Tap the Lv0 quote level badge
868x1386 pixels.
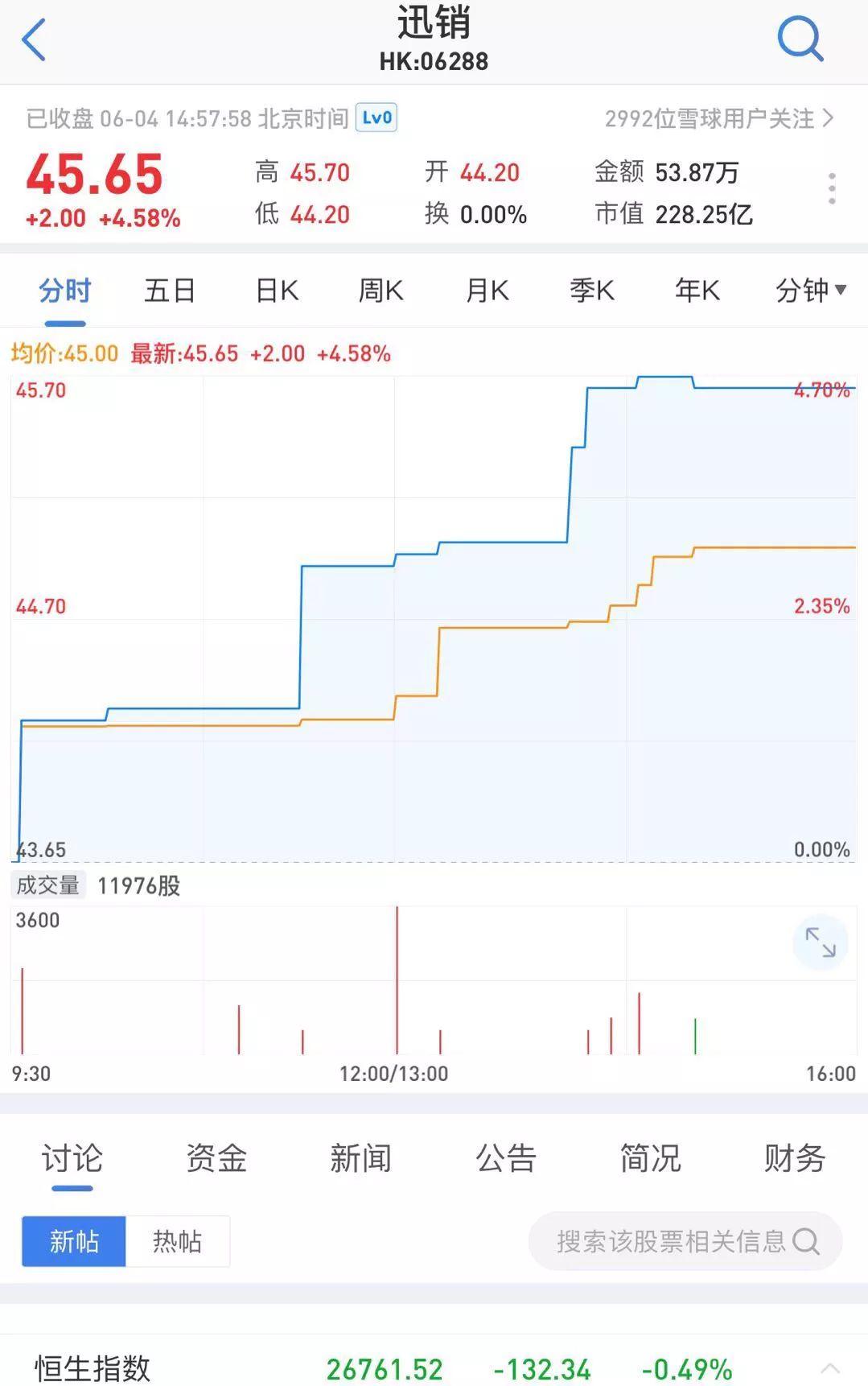coord(376,118)
